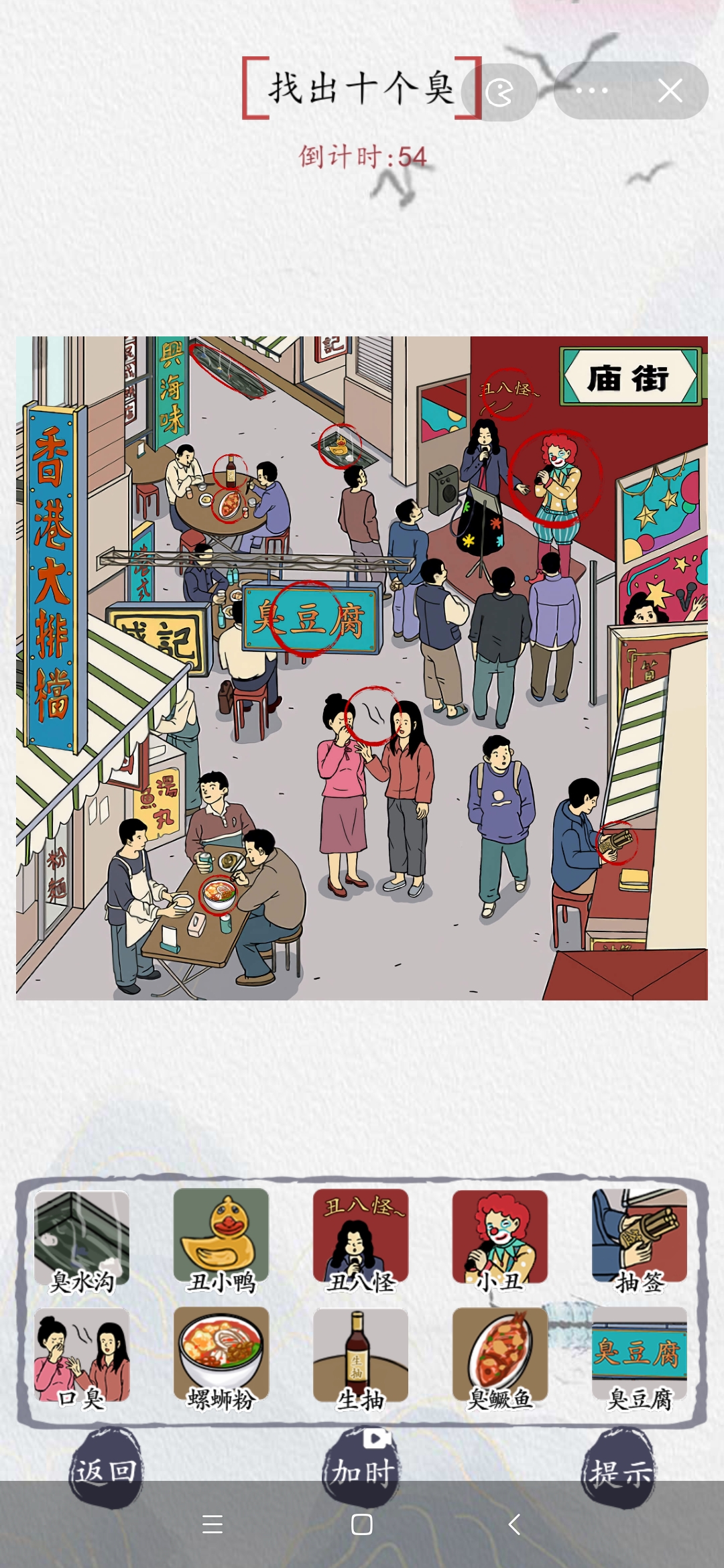Screen dimensions: 724x1568
Task: Go back with the 返回 button
Action: pyautogui.click(x=106, y=1471)
